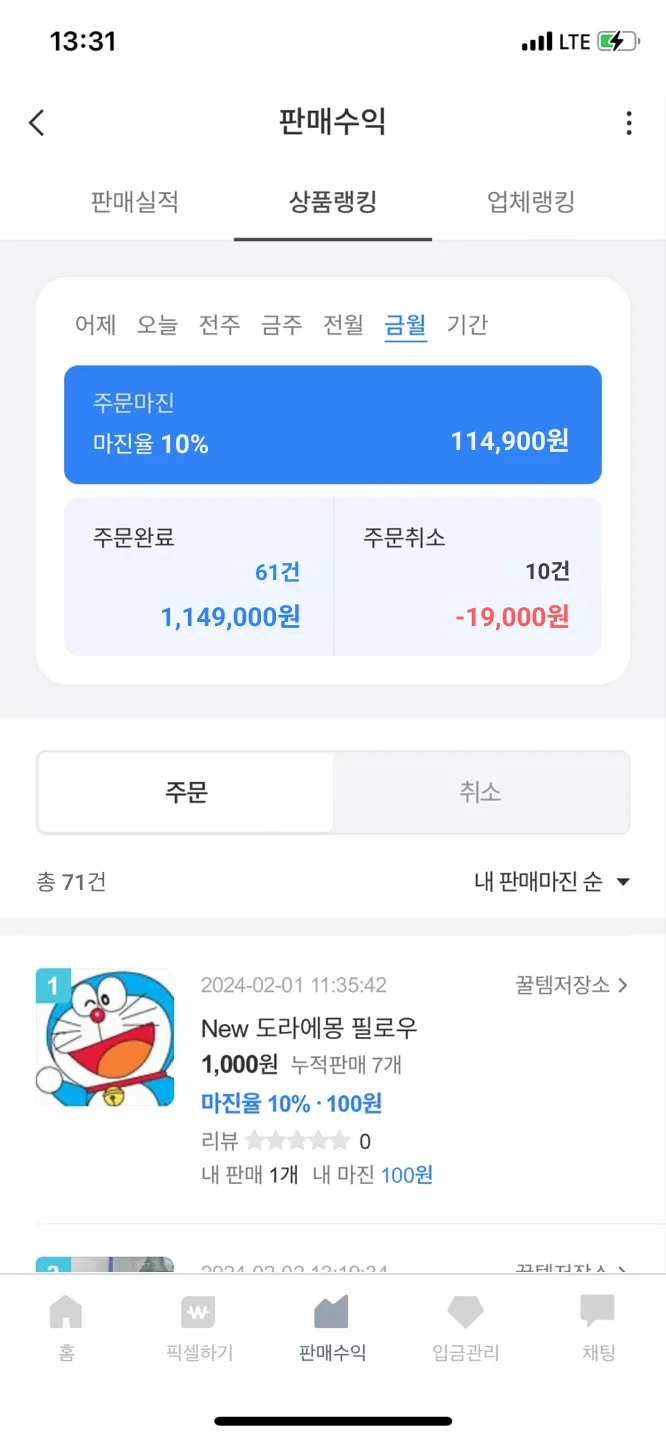
Task: Visit the 꿀템저장소 store link
Action: click(571, 985)
